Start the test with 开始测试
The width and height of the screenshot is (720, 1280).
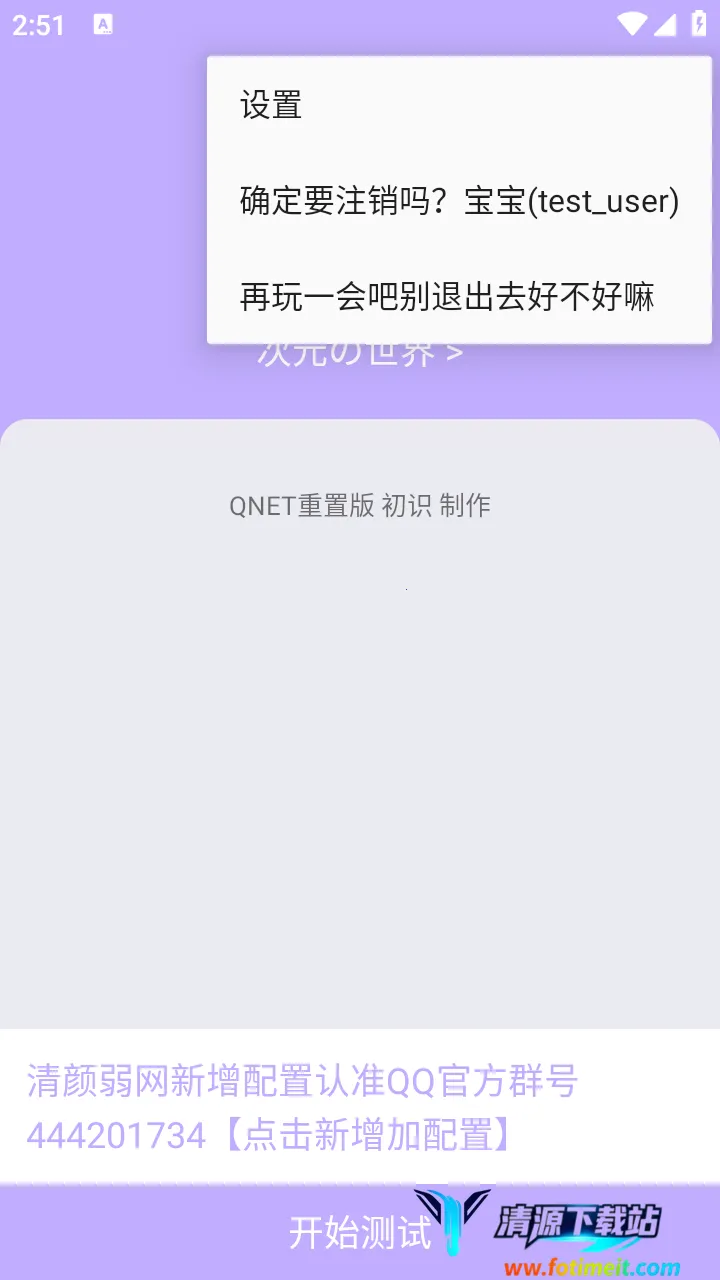click(360, 1232)
